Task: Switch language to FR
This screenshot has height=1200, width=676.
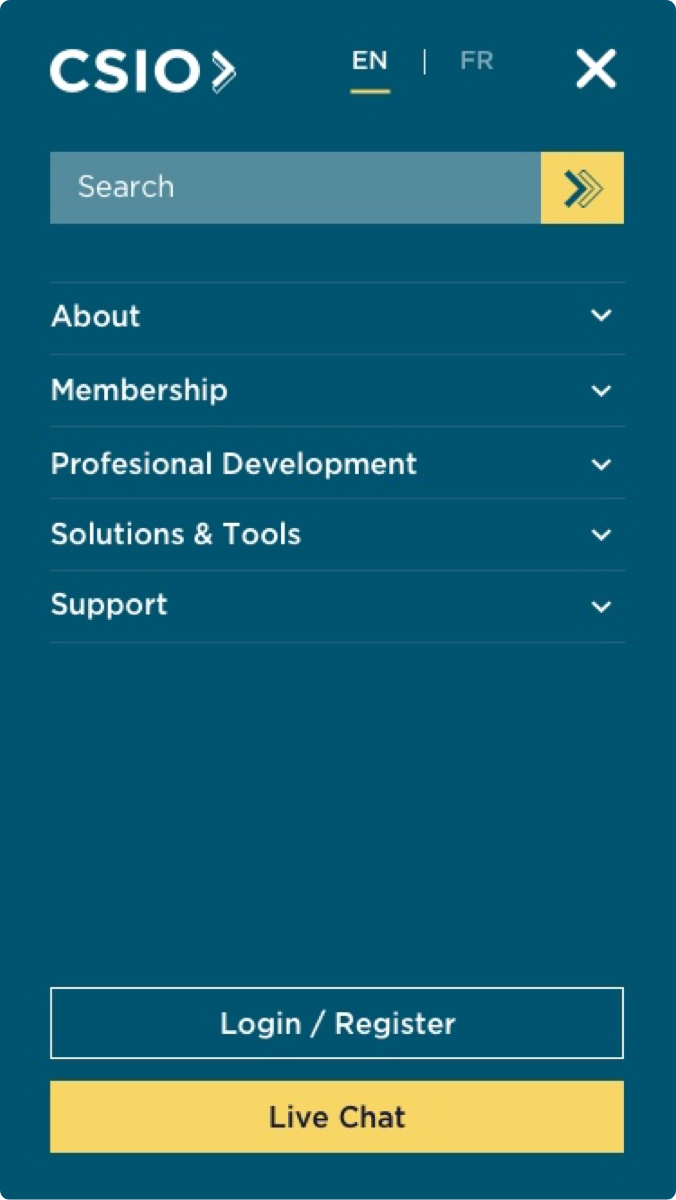Action: pyautogui.click(x=476, y=62)
